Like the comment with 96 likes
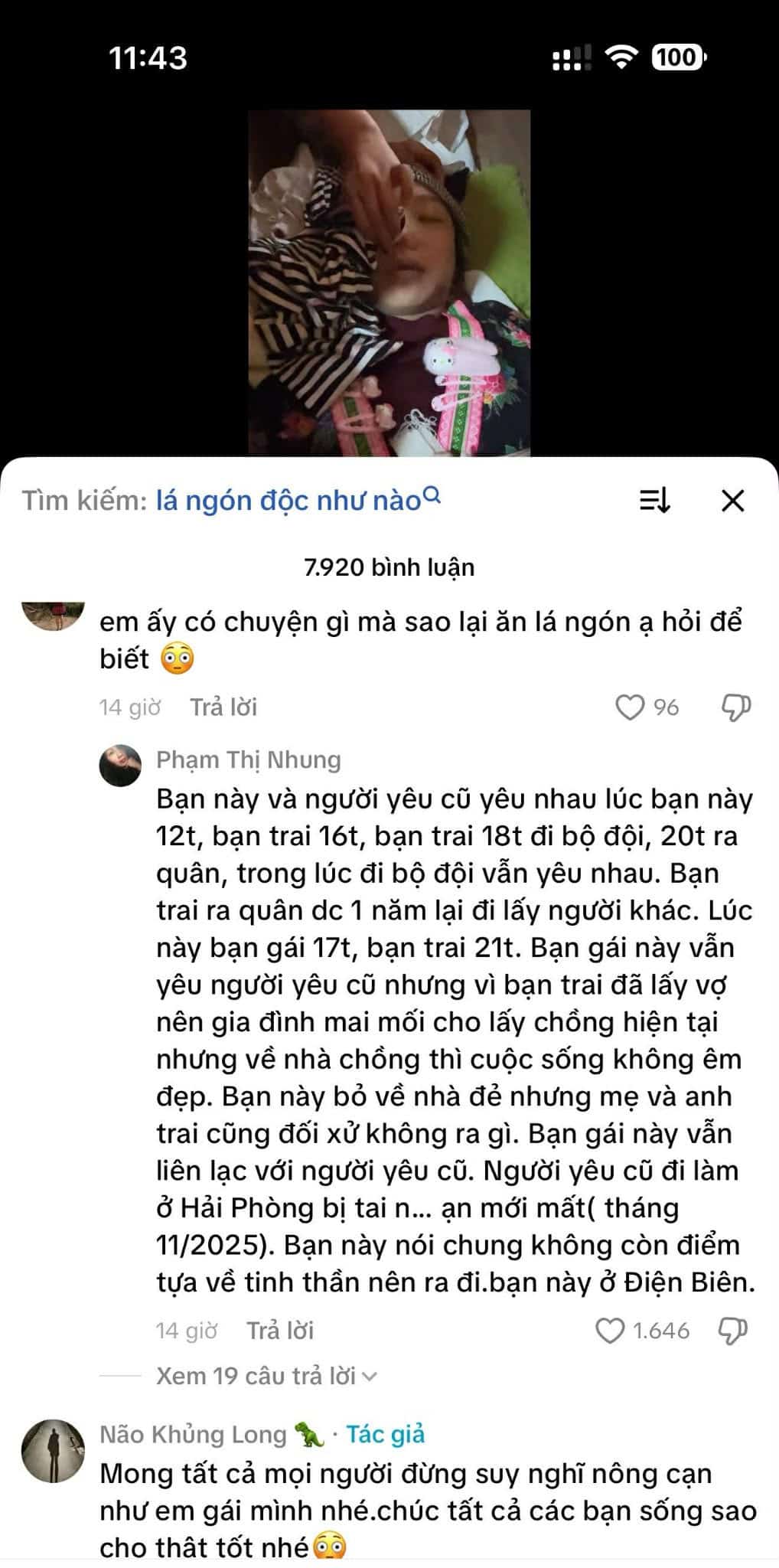The width and height of the screenshot is (779, 1568). coord(630,707)
